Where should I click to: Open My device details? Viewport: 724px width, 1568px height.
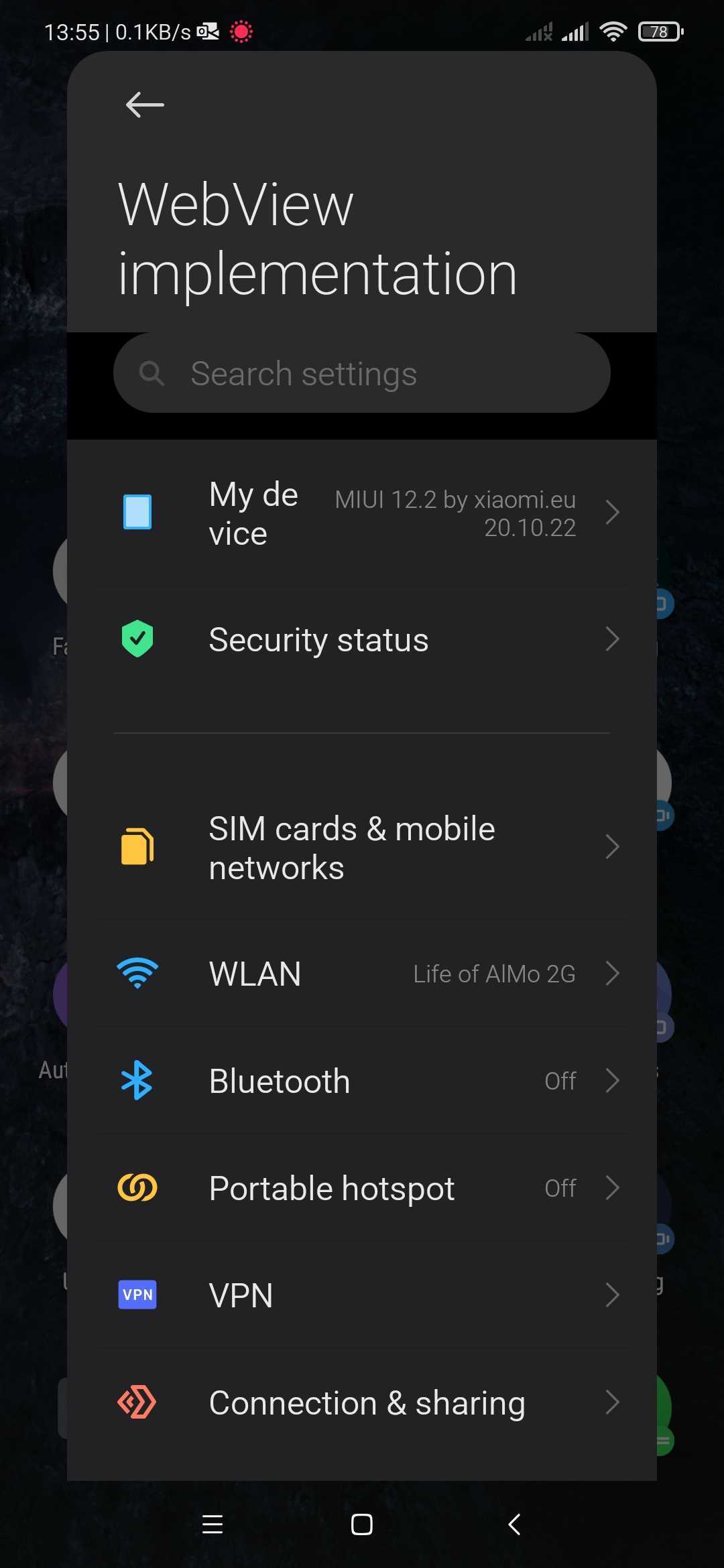pos(362,513)
